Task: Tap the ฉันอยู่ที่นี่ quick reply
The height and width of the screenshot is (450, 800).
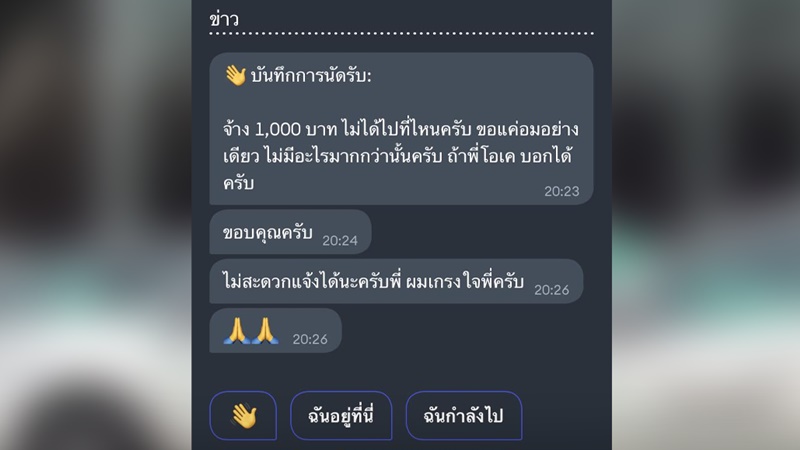Action: coord(341,416)
